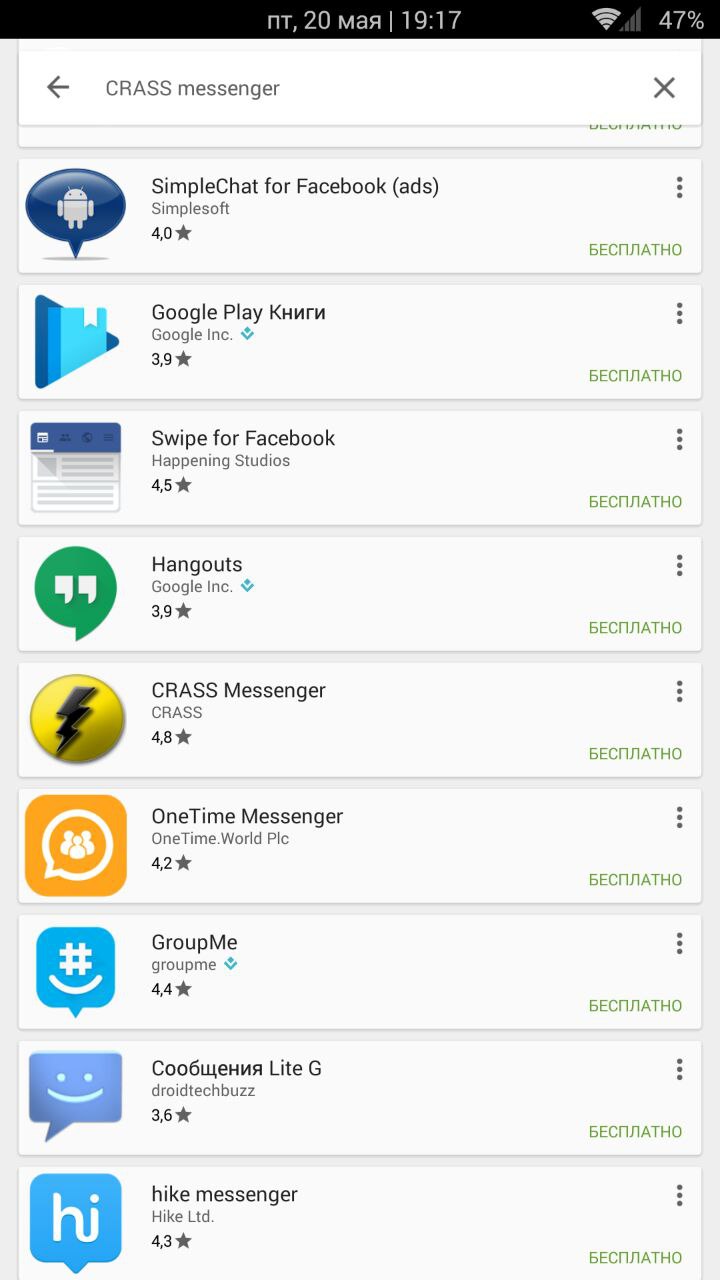Image resolution: width=720 pixels, height=1280 pixels.
Task: Open the GroupMe app listing
Action: [194, 943]
